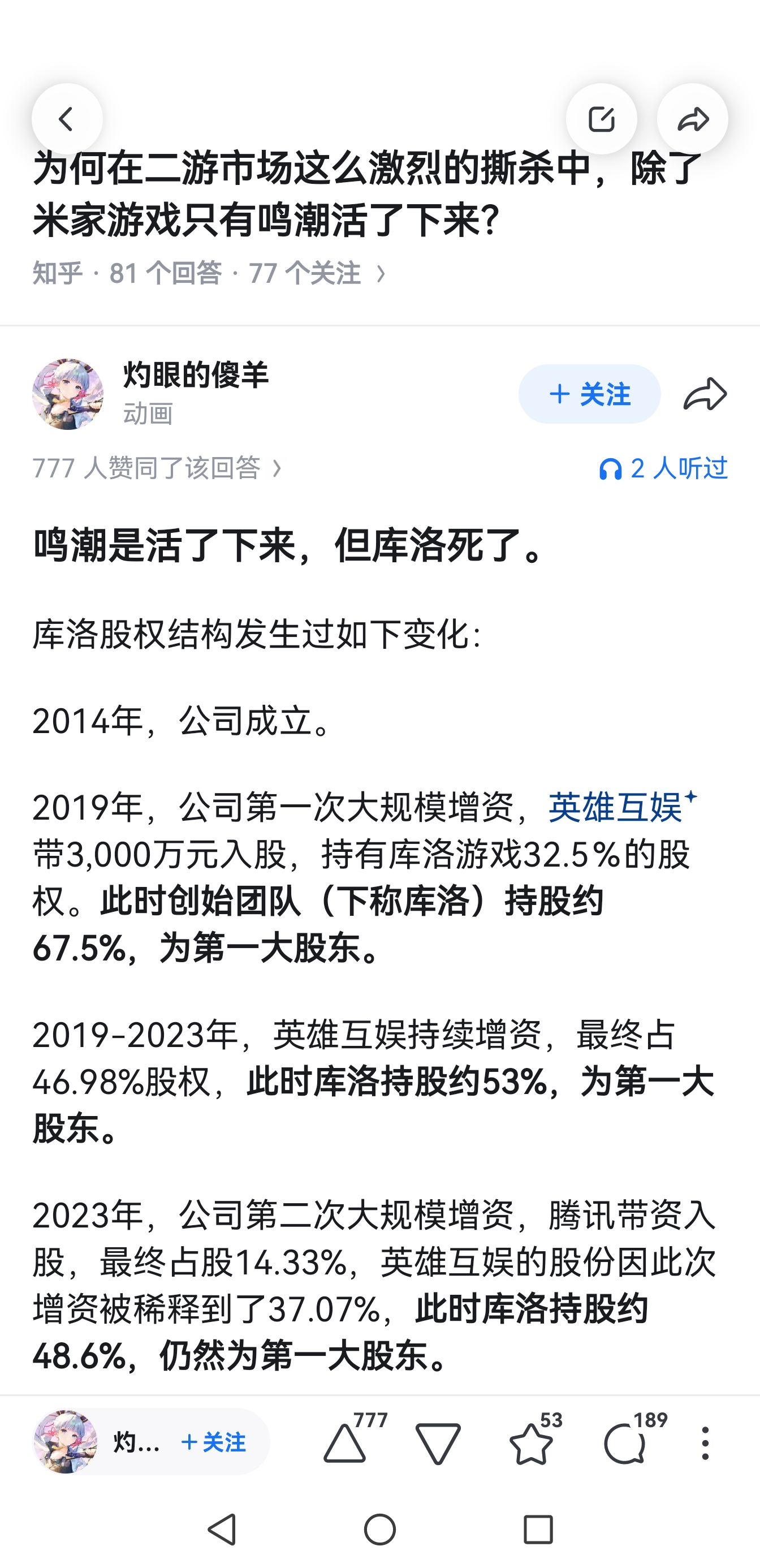Open the more options menu
Viewport: 760px width, 1568px height.
point(705,1442)
